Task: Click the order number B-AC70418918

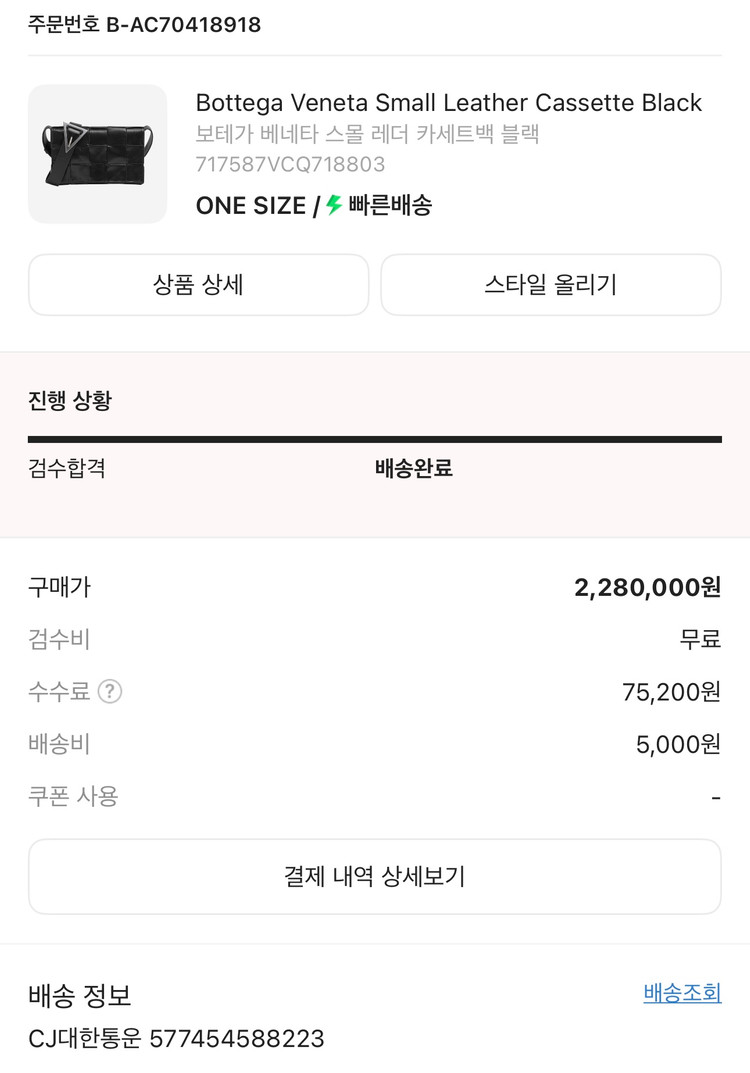Action: 144,24
